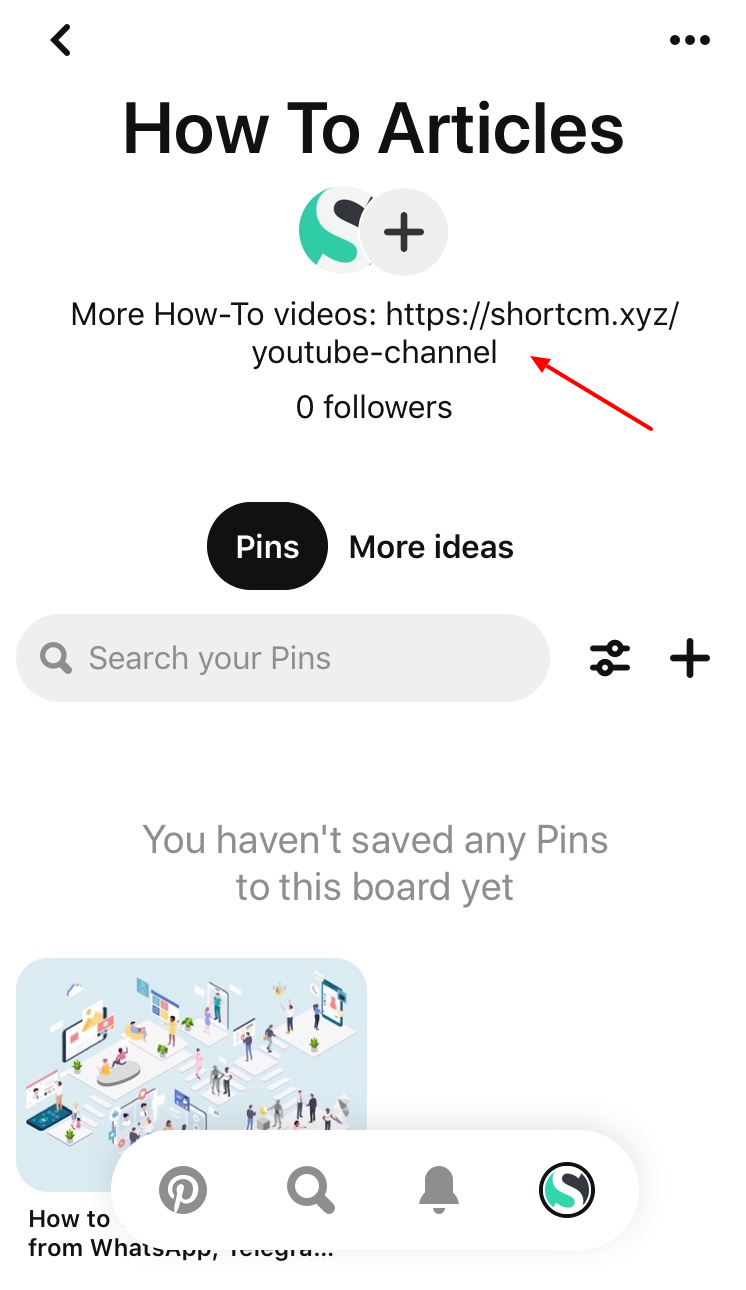The width and height of the screenshot is (746, 1290).
Task: Select the Pins tab
Action: pos(266,546)
